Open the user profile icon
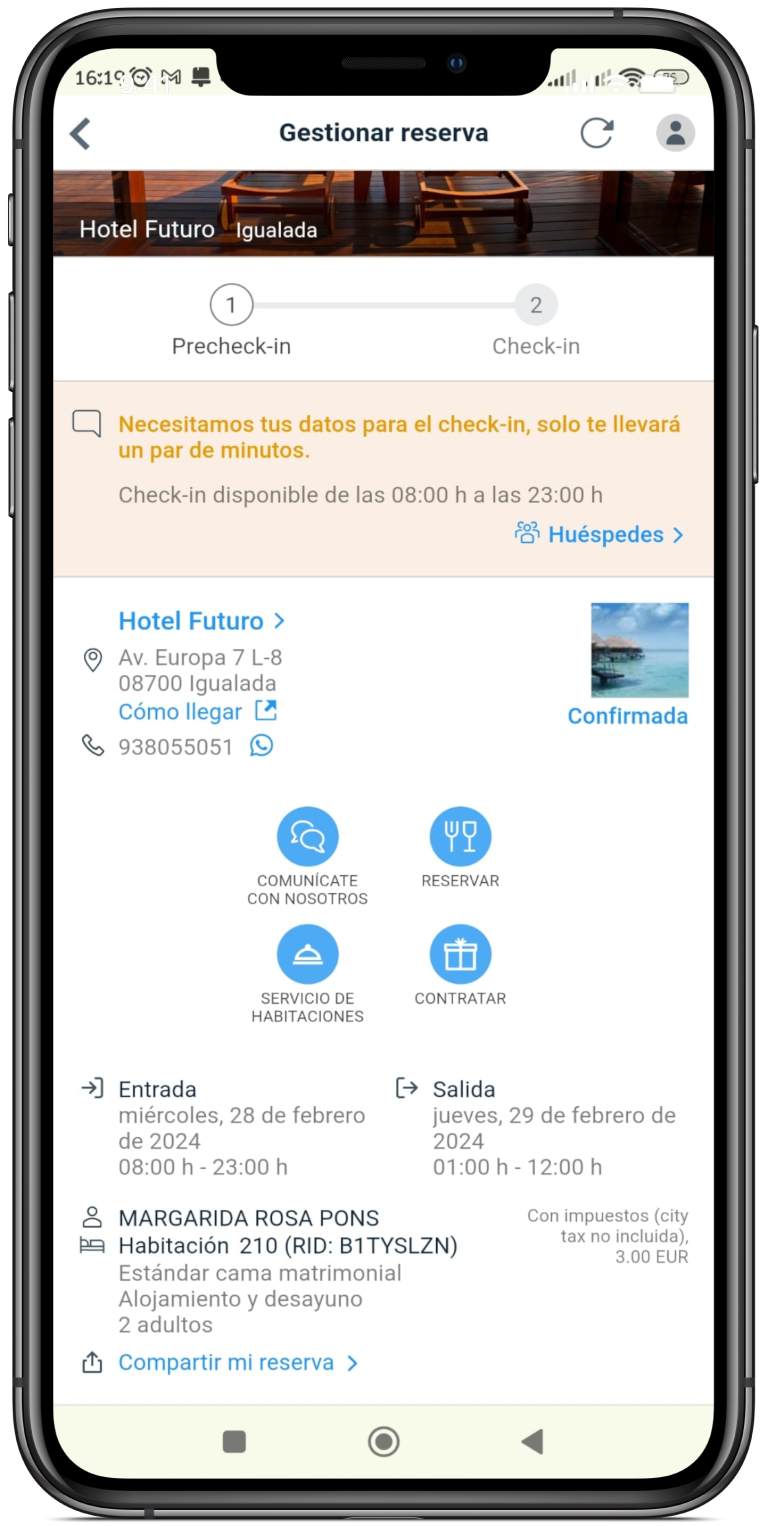The image size is (768, 1526). point(674,132)
